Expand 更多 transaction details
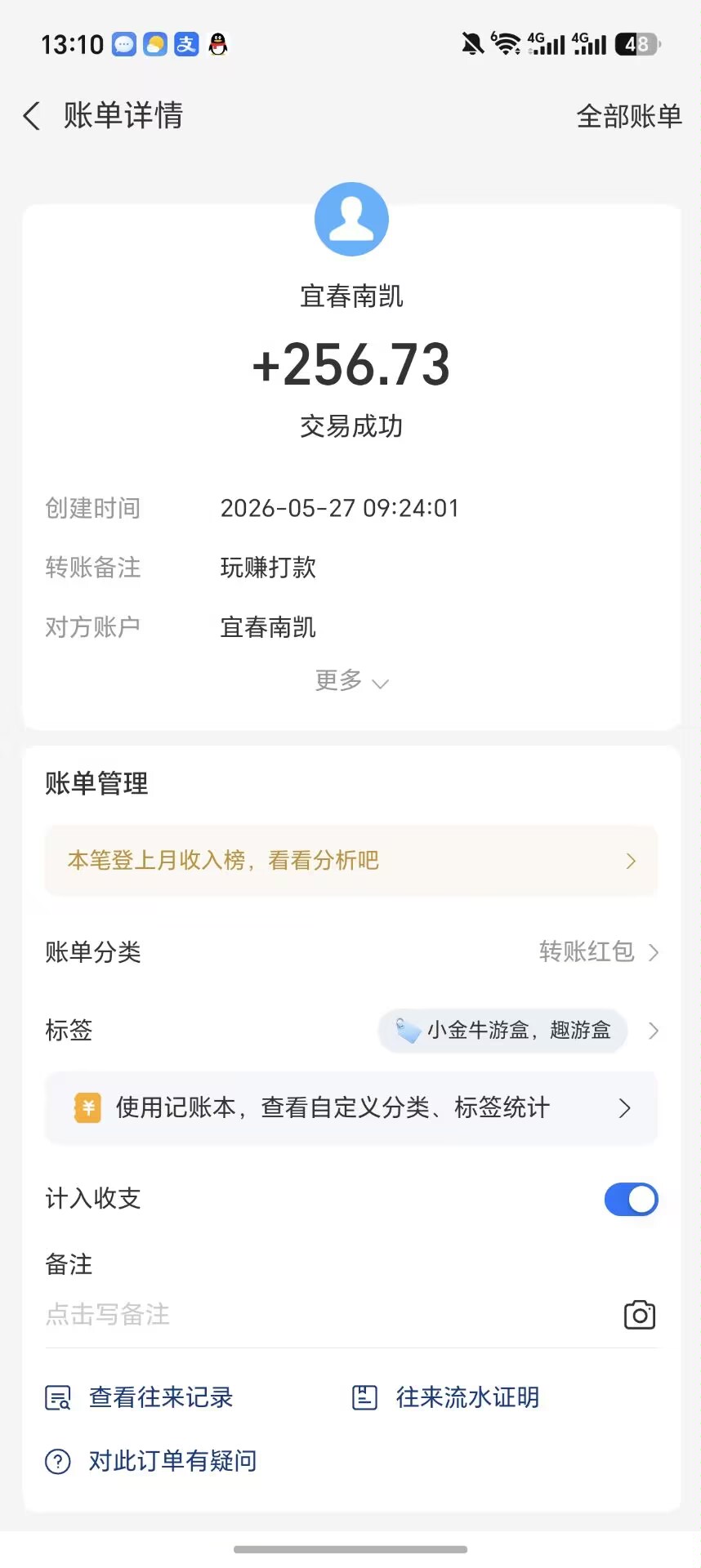 tap(351, 680)
